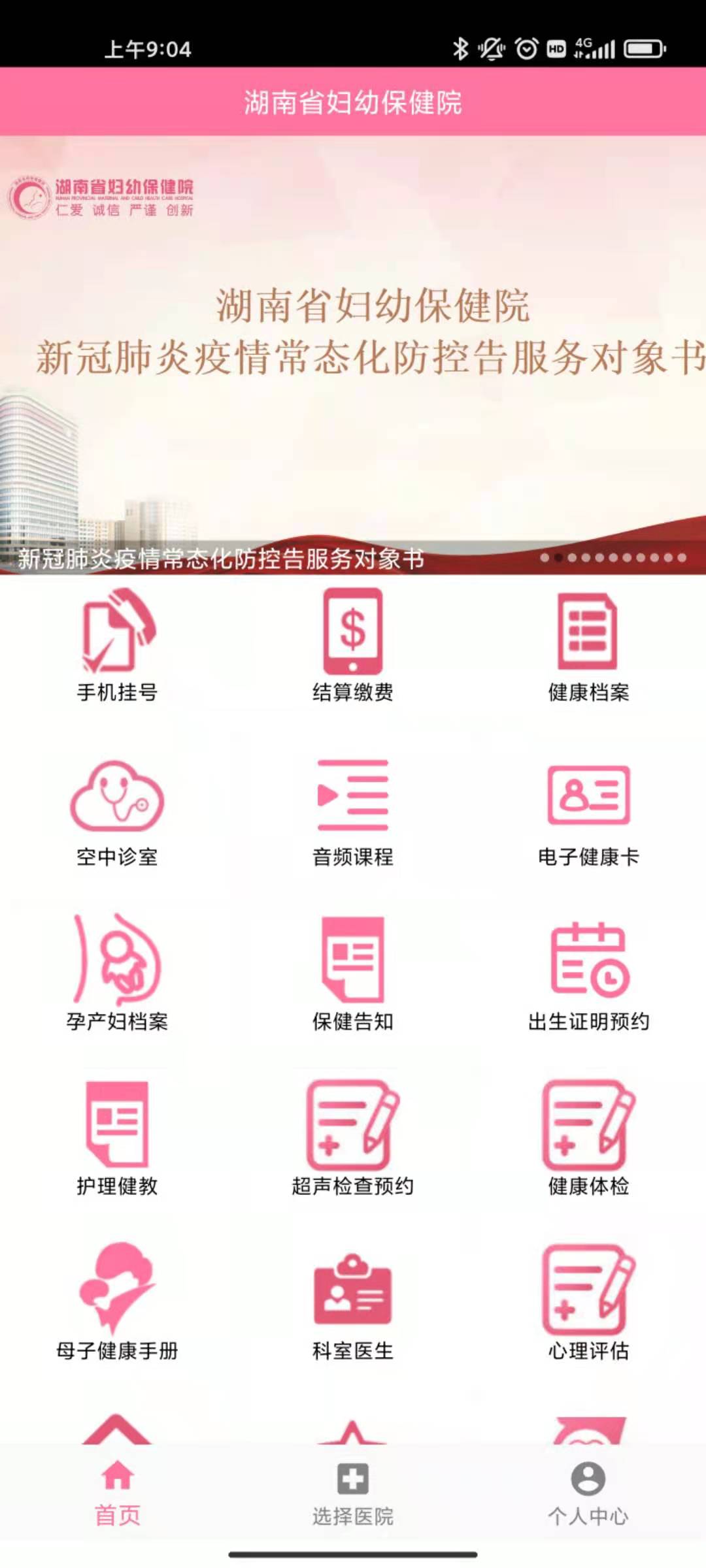This screenshot has height=1568, width=706.
Task: Open 出生证明预约 birth certificate booking
Action: click(588, 973)
